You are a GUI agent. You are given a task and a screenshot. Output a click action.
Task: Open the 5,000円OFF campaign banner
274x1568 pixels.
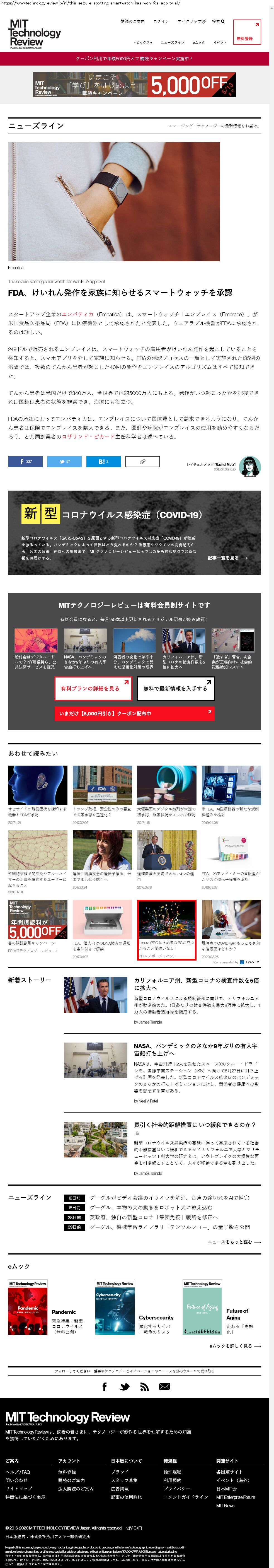tap(134, 85)
